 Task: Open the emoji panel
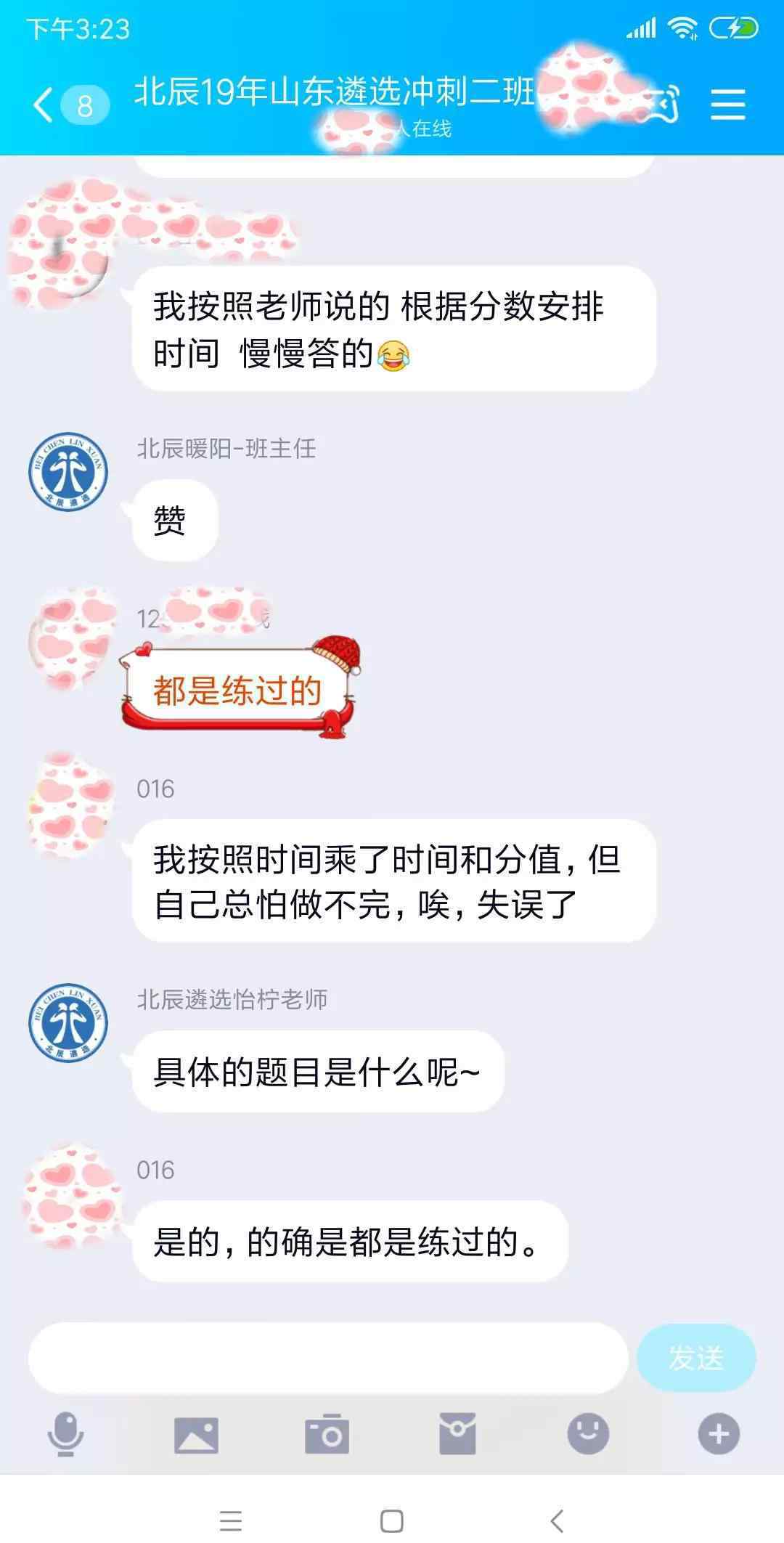[x=588, y=1433]
